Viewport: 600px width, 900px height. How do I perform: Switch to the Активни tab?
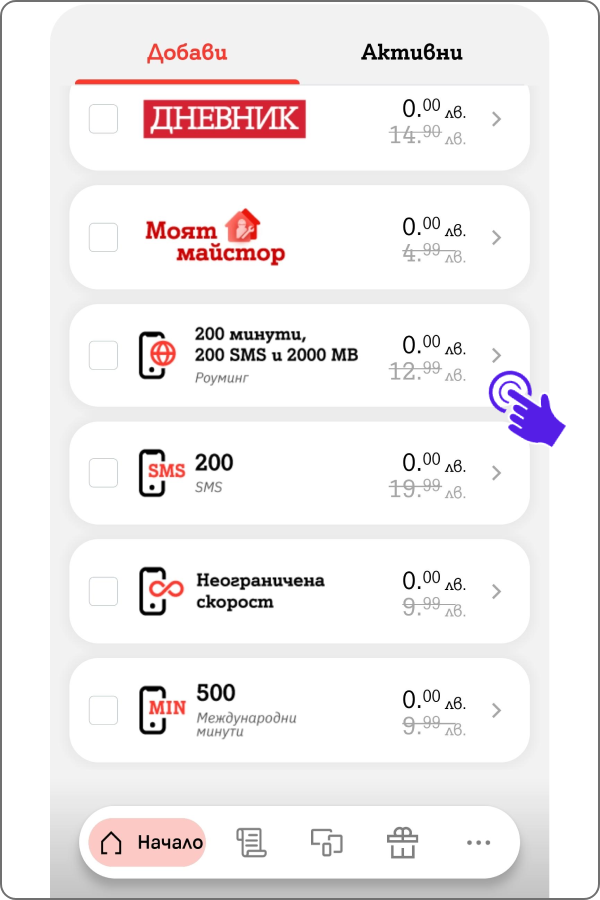411,52
